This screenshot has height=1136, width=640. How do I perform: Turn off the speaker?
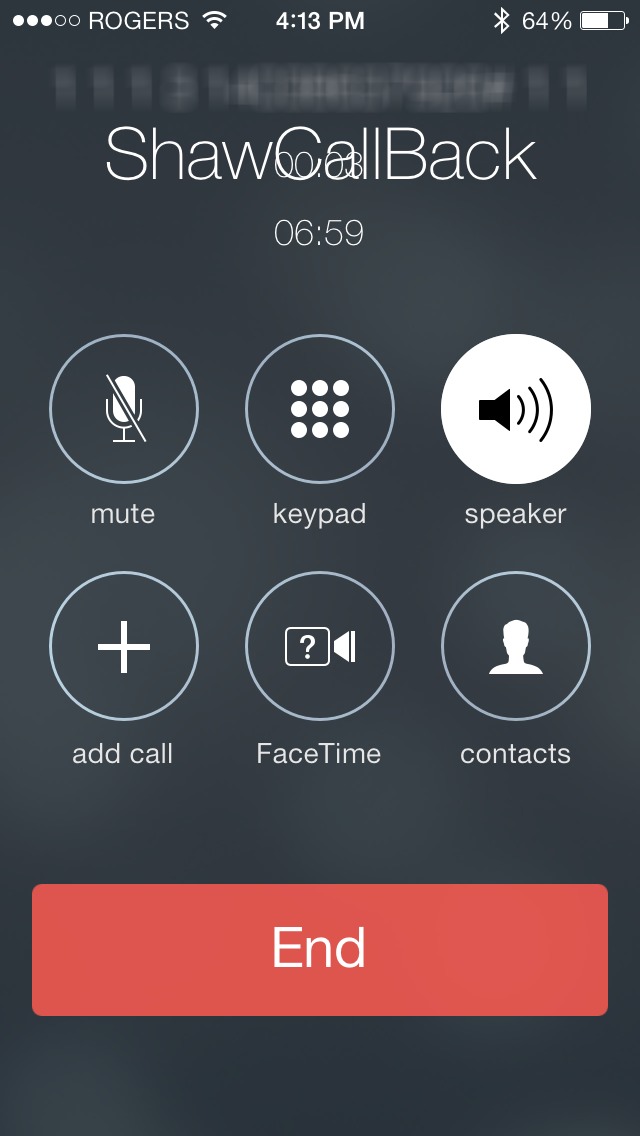tap(516, 409)
